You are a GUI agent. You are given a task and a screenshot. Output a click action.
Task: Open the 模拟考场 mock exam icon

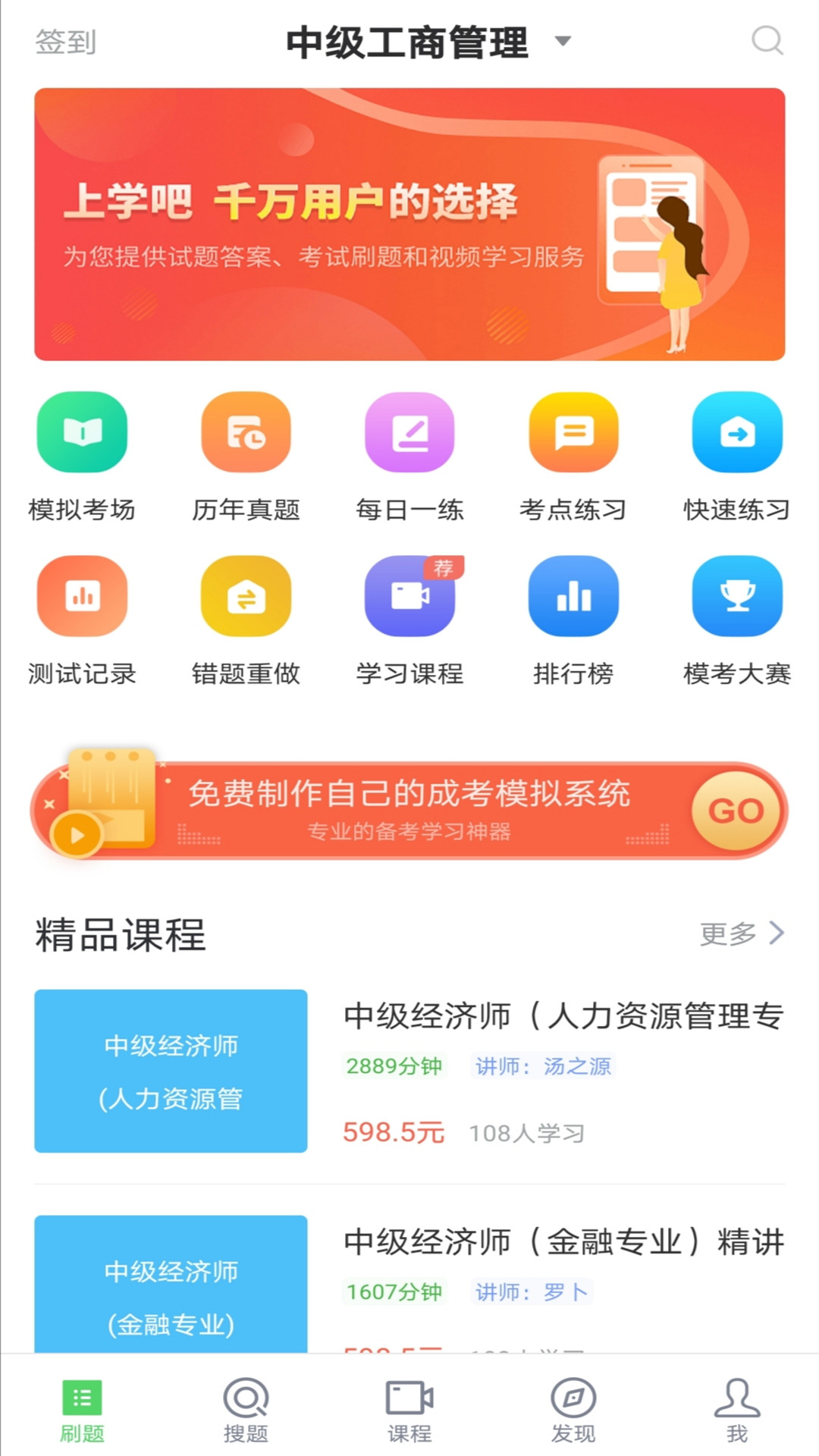[81, 432]
